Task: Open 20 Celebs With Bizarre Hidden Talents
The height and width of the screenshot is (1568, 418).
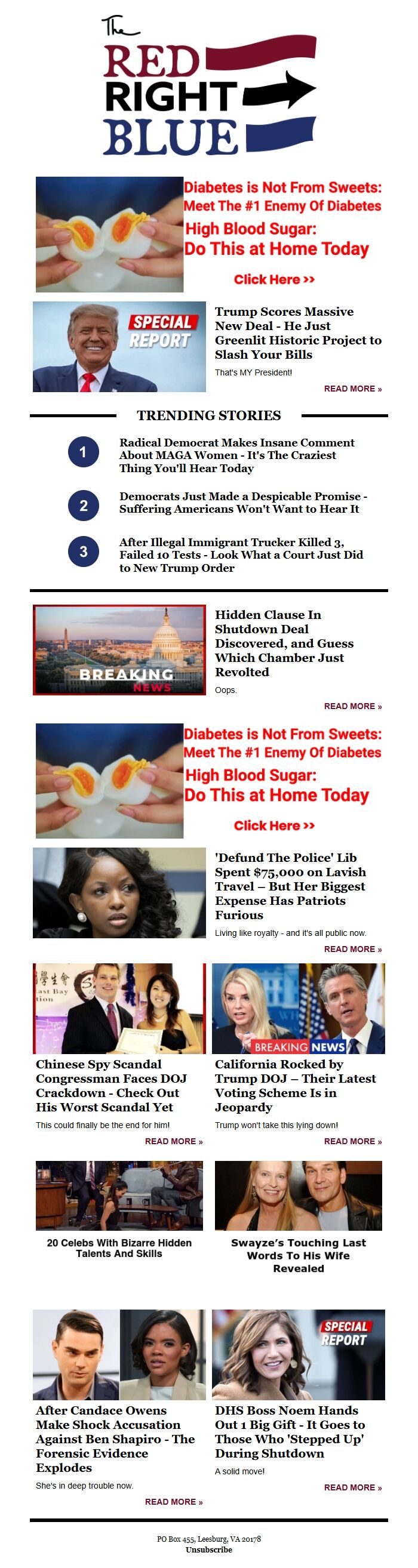Action: point(119,1248)
